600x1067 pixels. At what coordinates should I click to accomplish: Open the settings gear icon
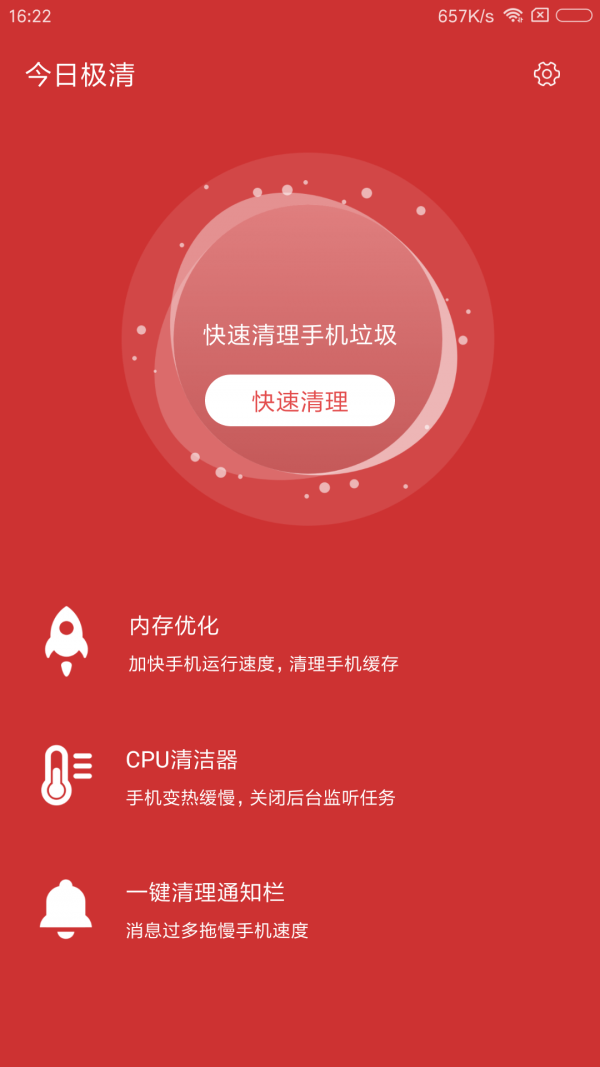click(x=546, y=74)
